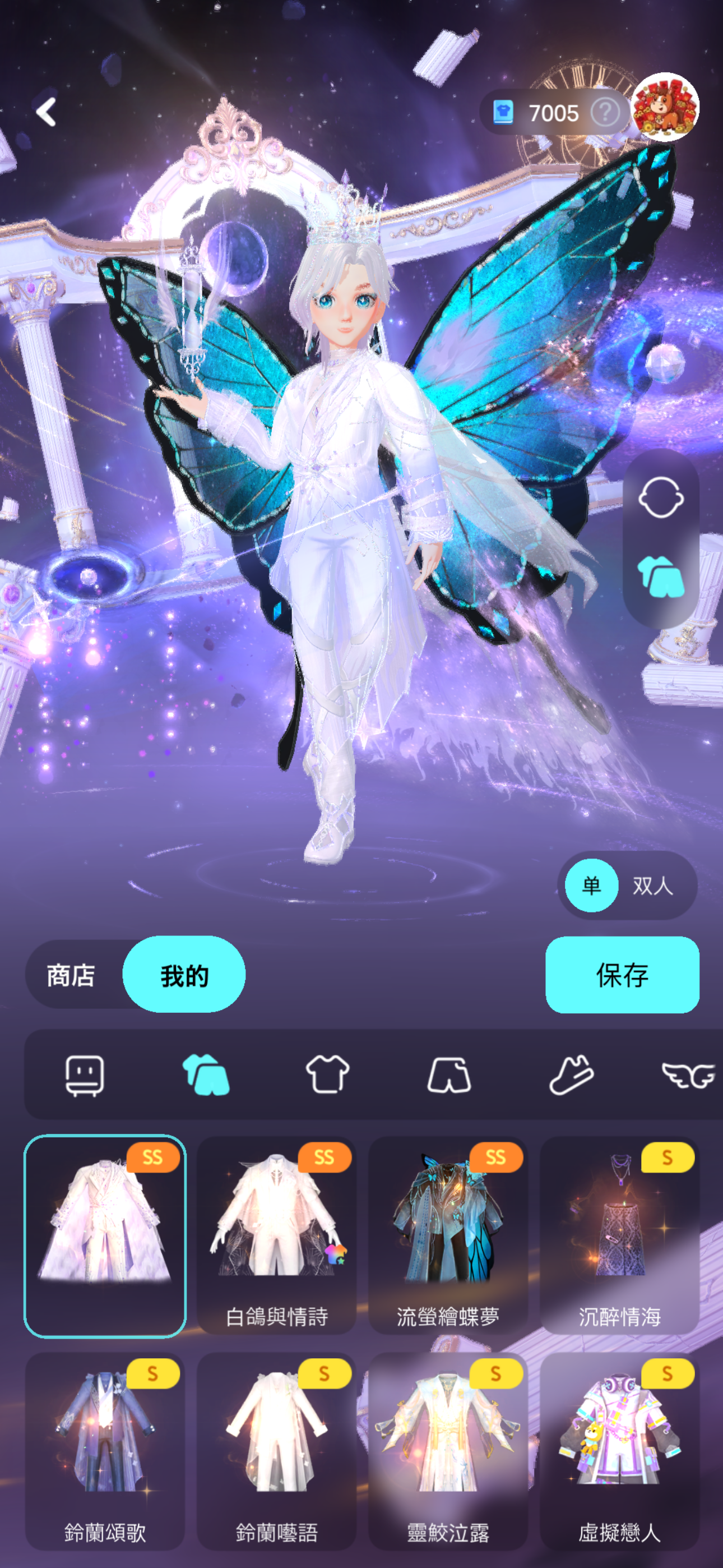This screenshot has height=1568, width=723.
Task: Open the help question mark icon
Action: tap(604, 113)
